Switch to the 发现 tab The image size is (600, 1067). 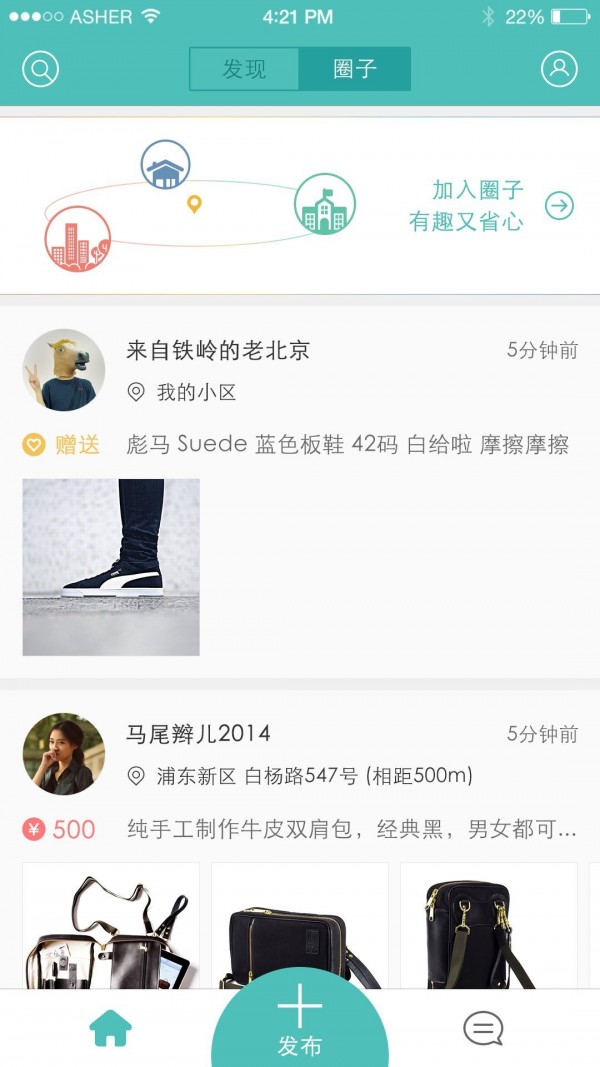click(x=245, y=69)
